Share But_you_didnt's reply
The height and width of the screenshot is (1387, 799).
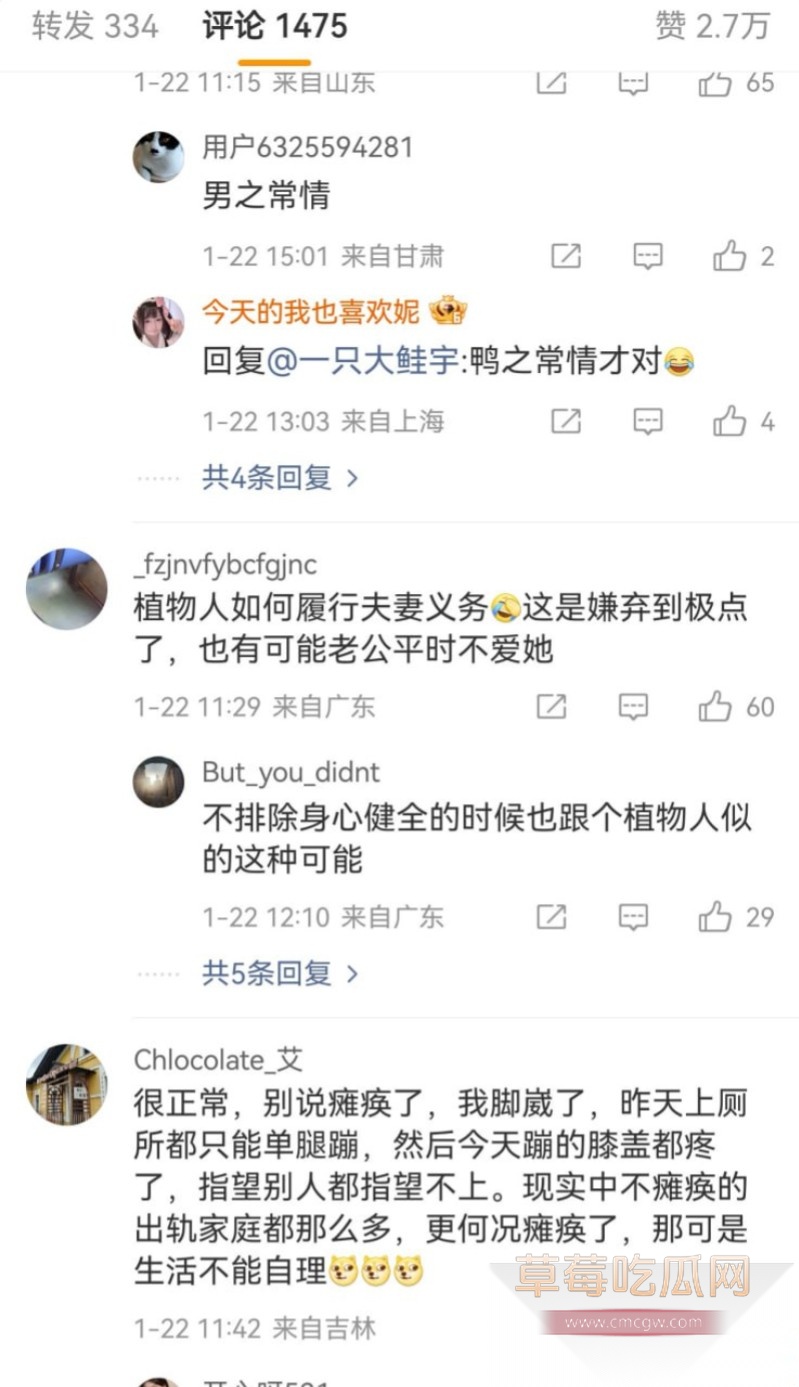click(x=551, y=916)
